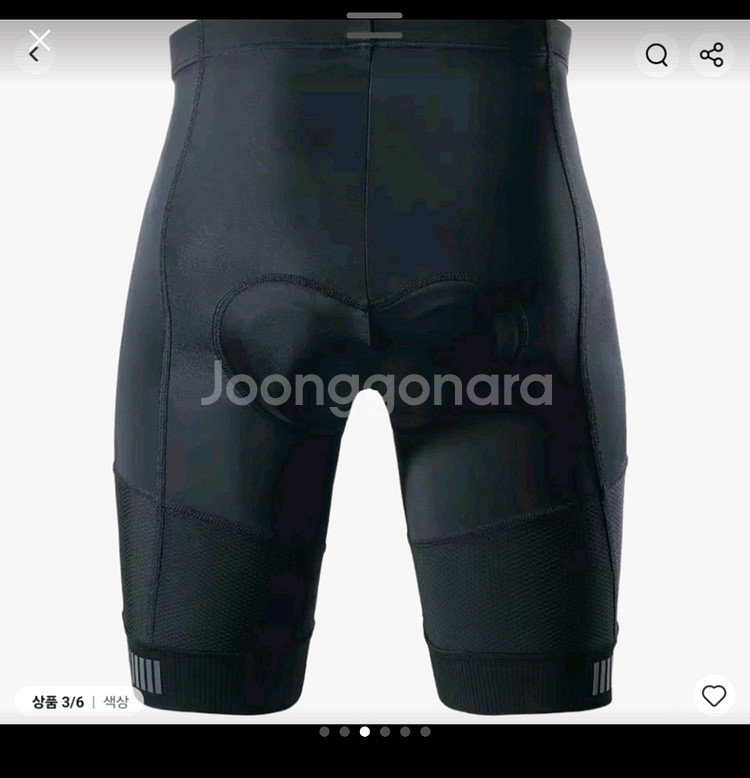Viewport: 750px width, 778px height.
Task: Go back using the back arrow
Action: pos(33,56)
